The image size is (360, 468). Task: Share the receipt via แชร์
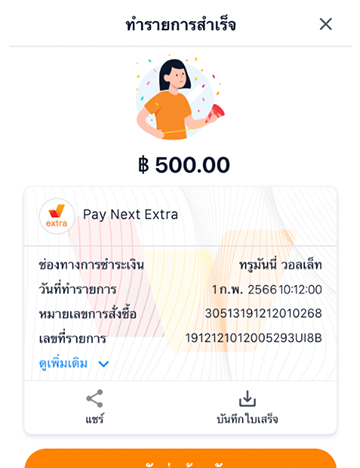95,407
